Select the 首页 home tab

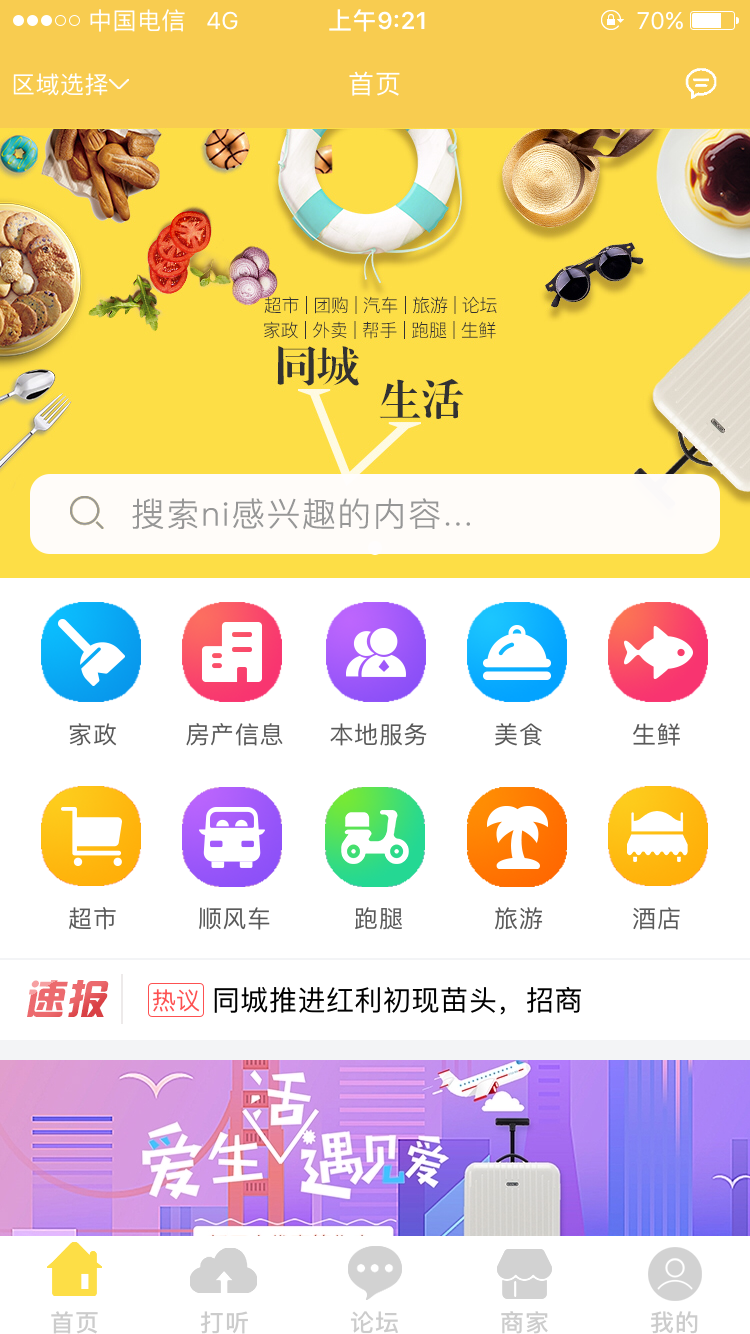coord(75,1289)
